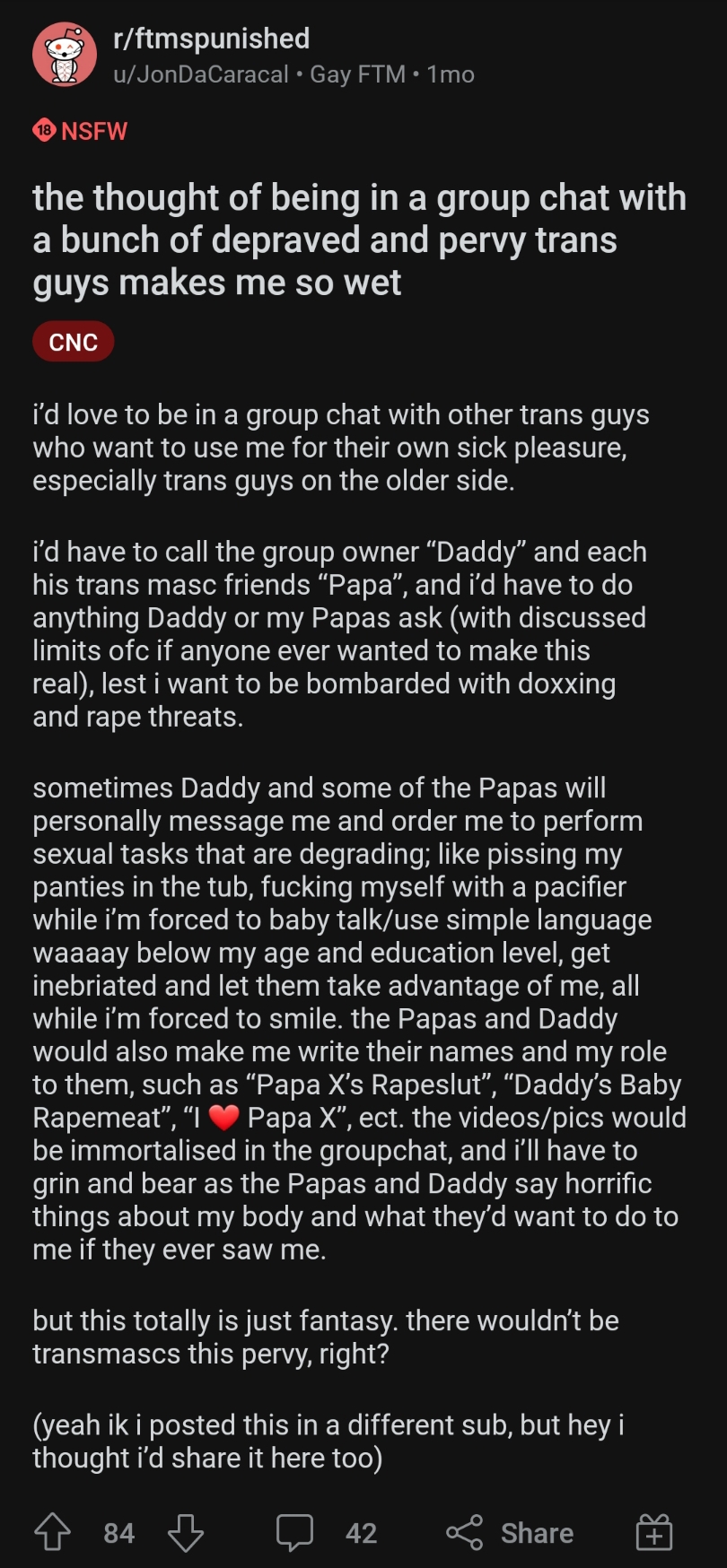This screenshot has height=1568, width=727.
Task: Open the comments on this post
Action: (x=295, y=1532)
